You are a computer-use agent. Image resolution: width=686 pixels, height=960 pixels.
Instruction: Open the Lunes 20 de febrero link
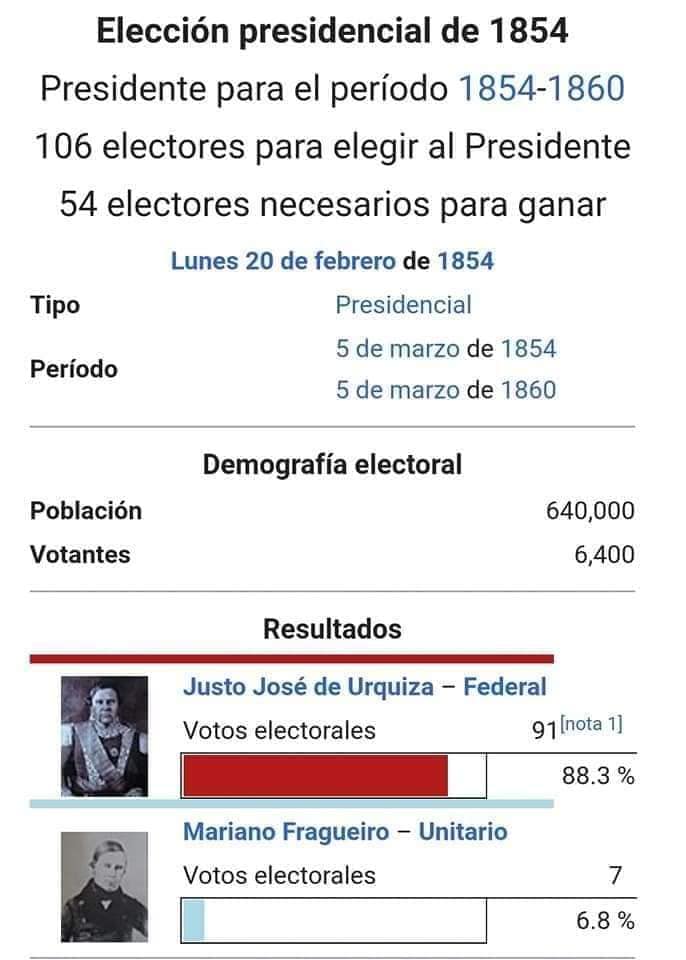point(283,261)
